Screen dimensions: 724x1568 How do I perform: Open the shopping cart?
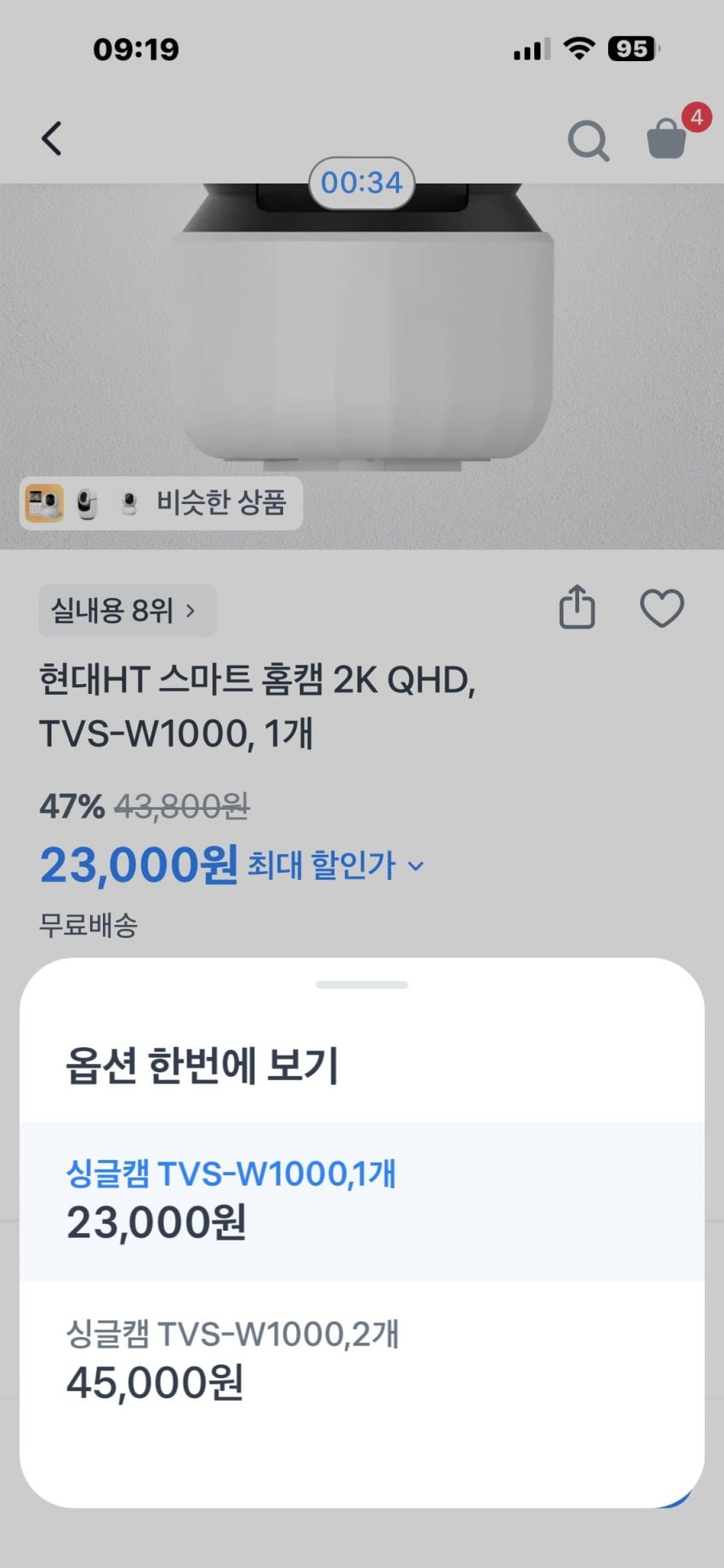point(668,138)
